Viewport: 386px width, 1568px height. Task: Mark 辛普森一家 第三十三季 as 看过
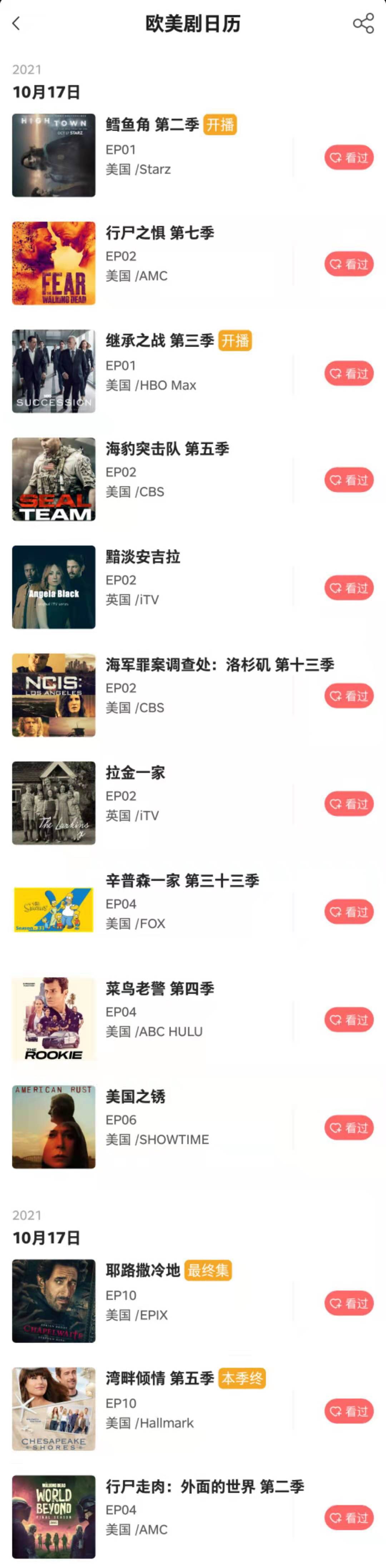[348, 912]
